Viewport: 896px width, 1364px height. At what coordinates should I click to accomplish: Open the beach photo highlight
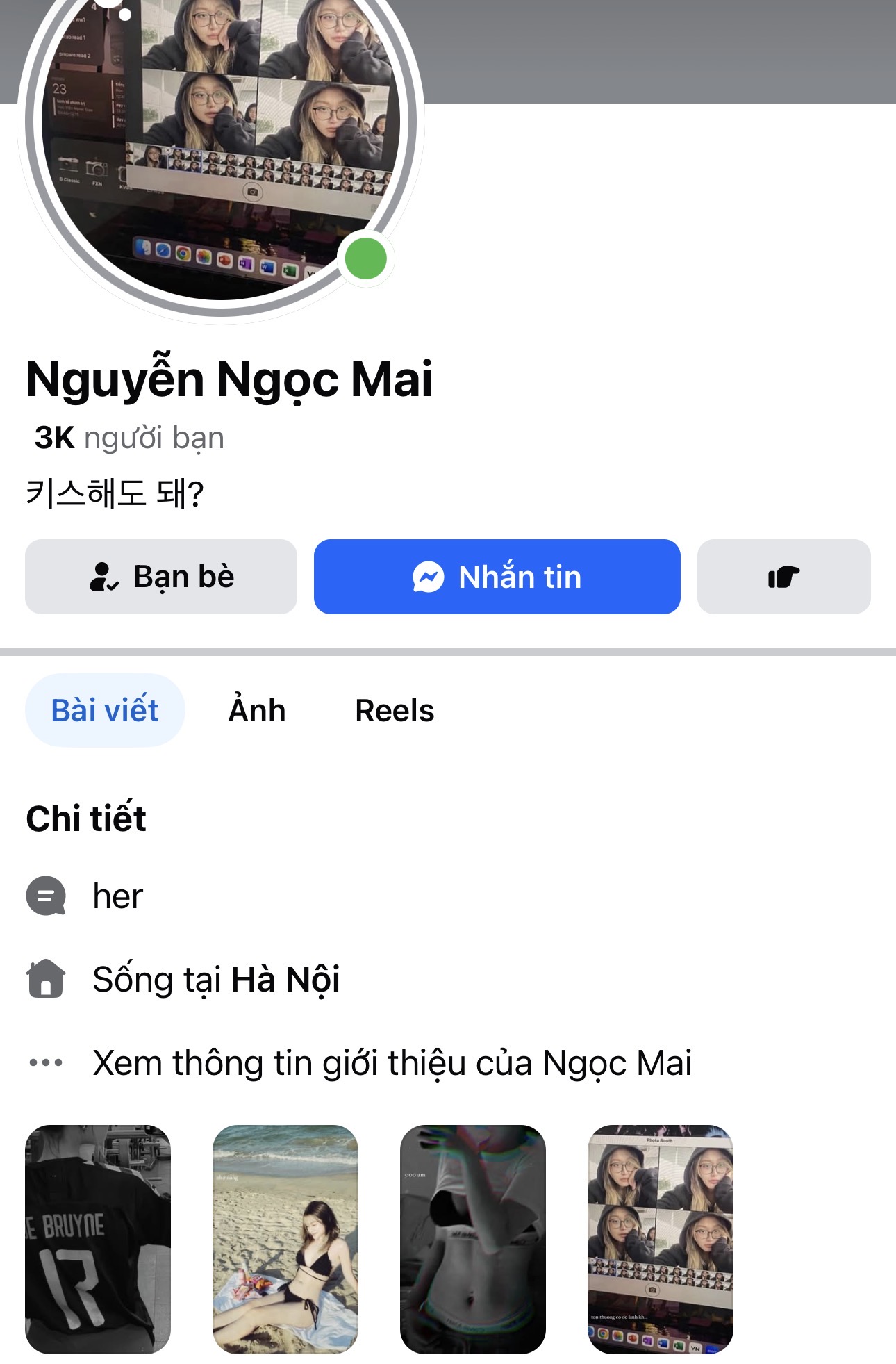(285, 1239)
